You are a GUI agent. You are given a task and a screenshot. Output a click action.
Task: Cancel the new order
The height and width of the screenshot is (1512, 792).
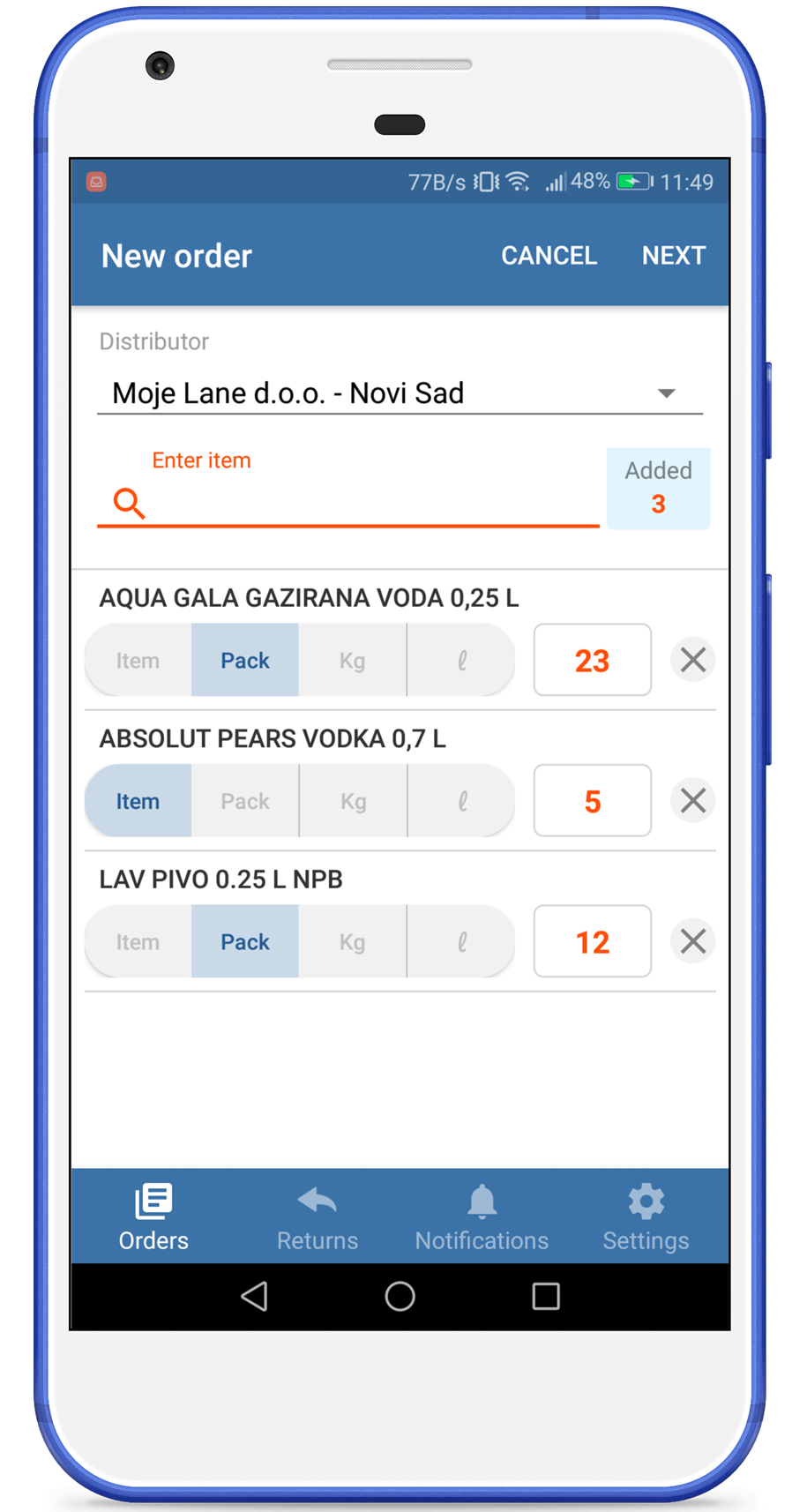tap(549, 256)
